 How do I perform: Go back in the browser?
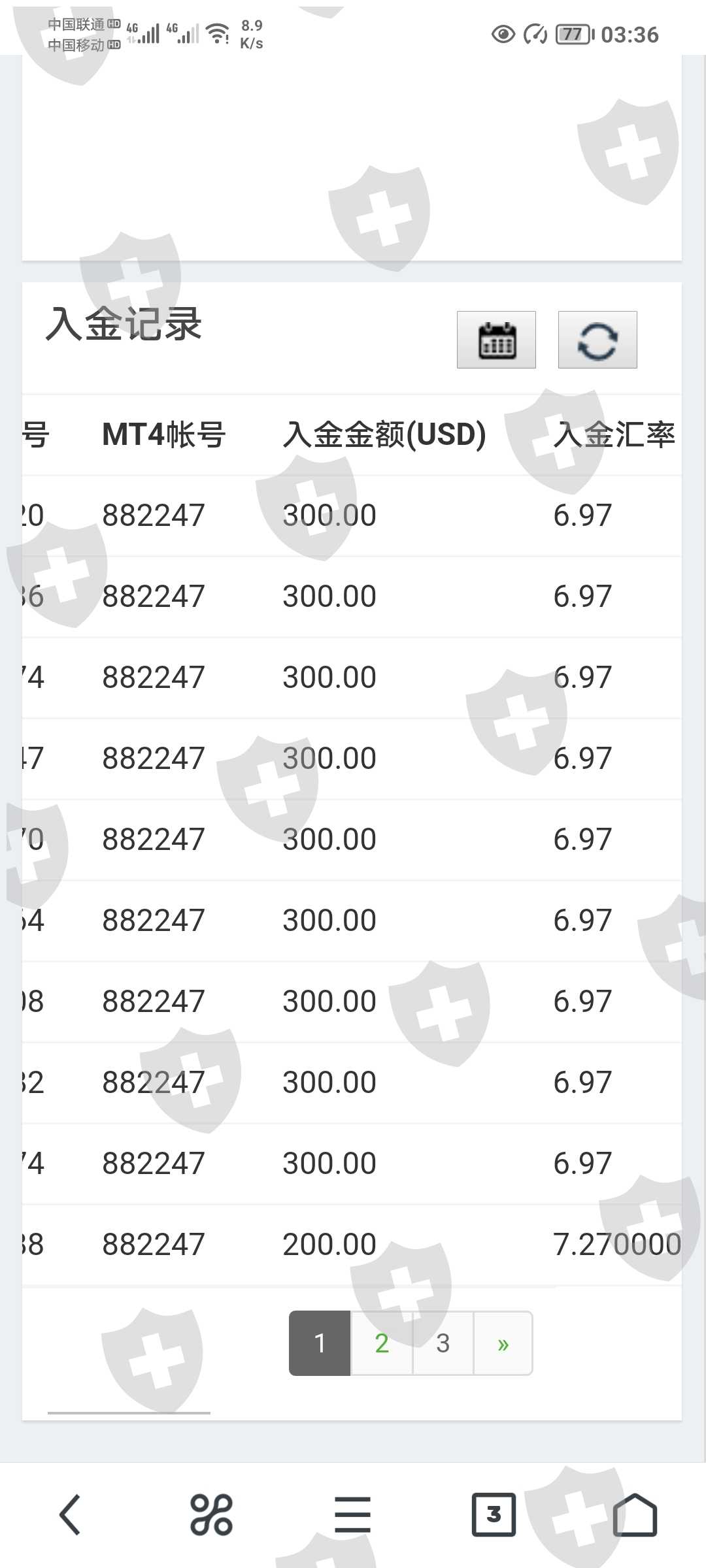point(70,1514)
